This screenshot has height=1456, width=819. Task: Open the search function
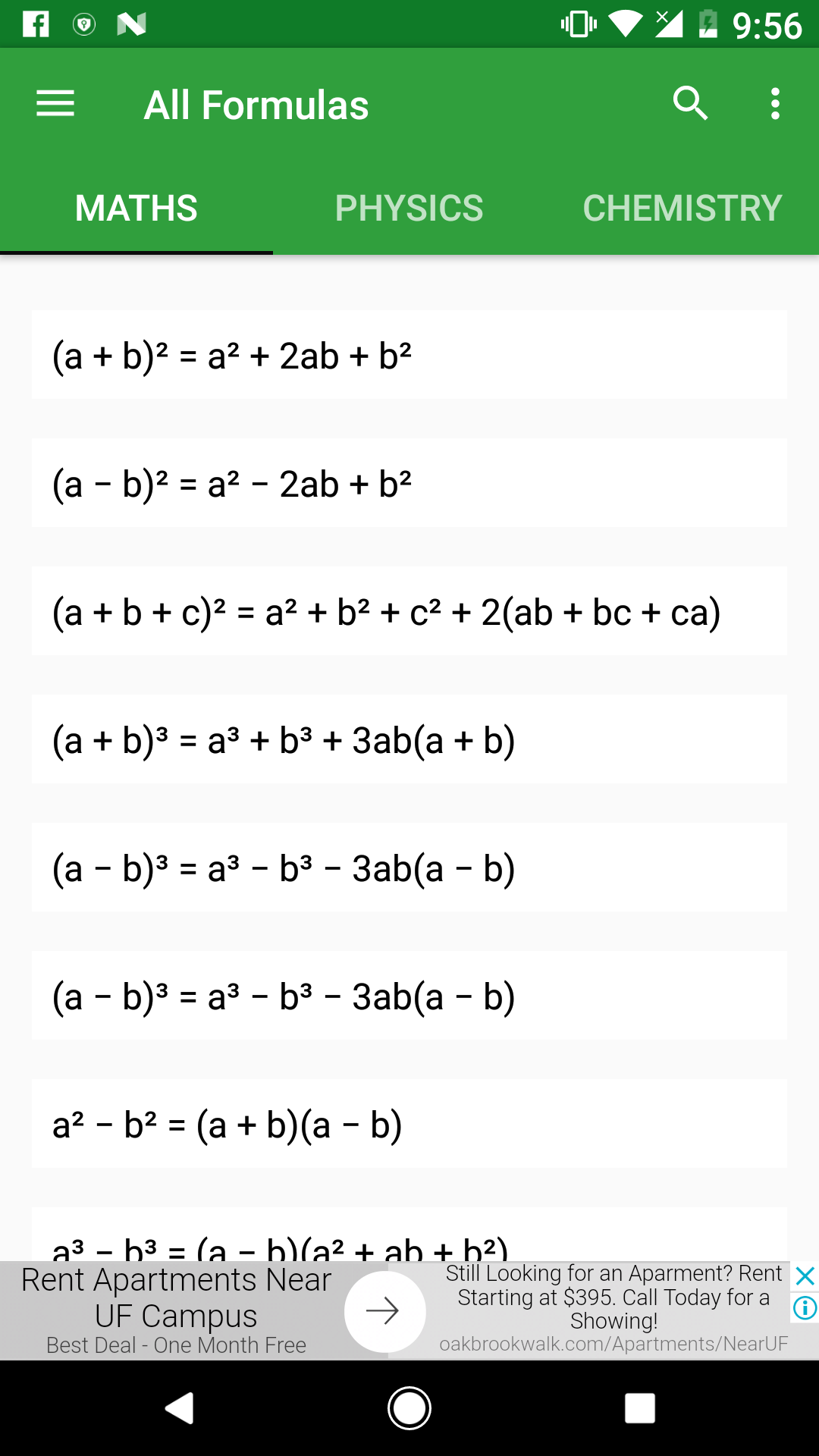pos(691,104)
